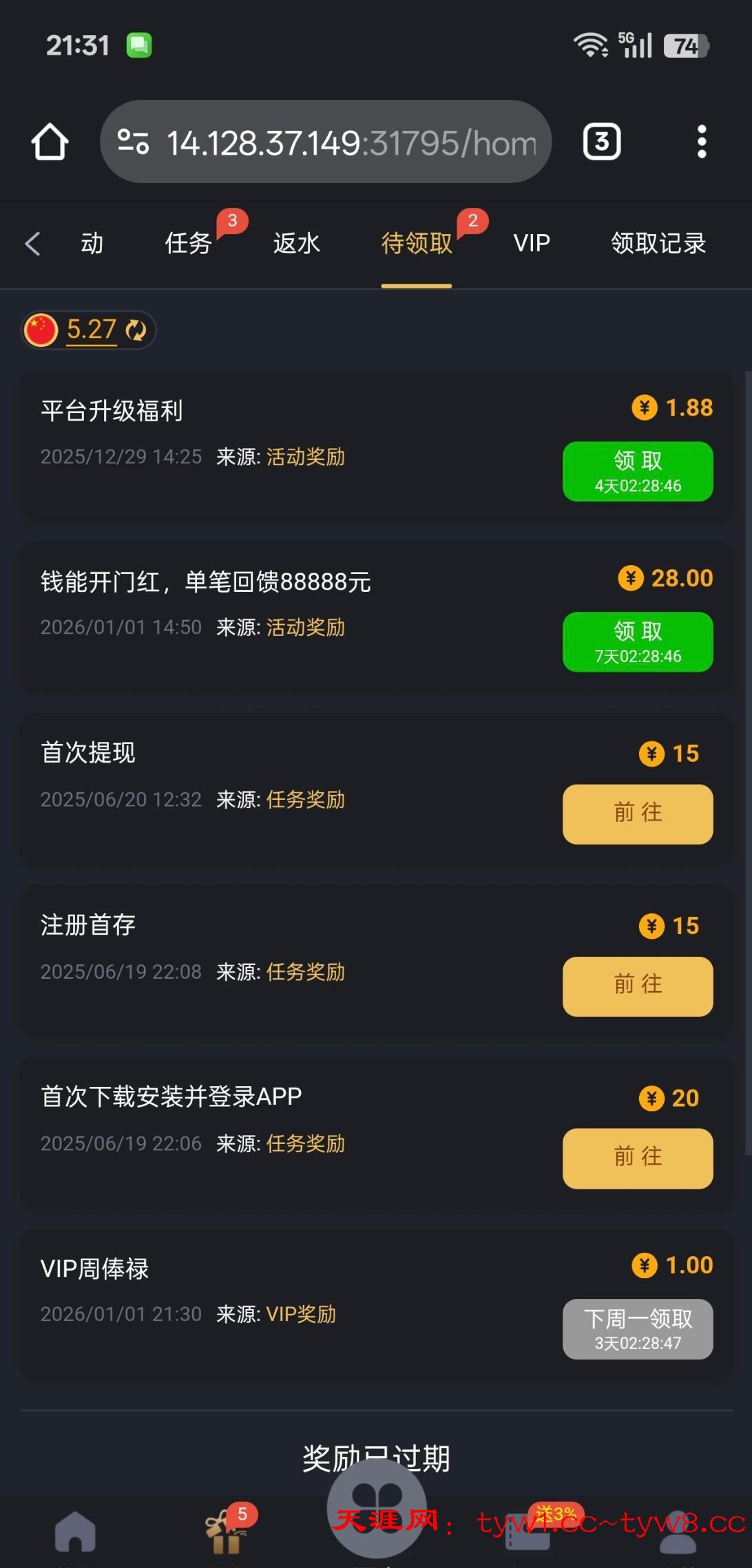Switch to the 任务 tab
This screenshot has height=1568, width=752.
point(188,243)
